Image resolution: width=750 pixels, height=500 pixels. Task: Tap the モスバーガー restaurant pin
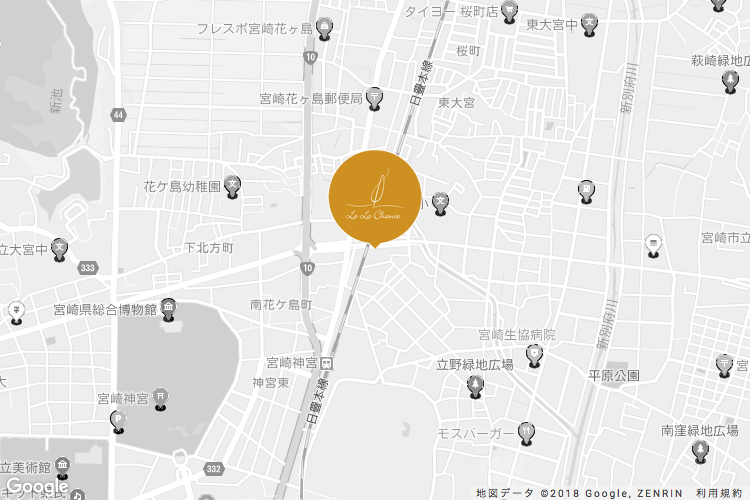[526, 433]
